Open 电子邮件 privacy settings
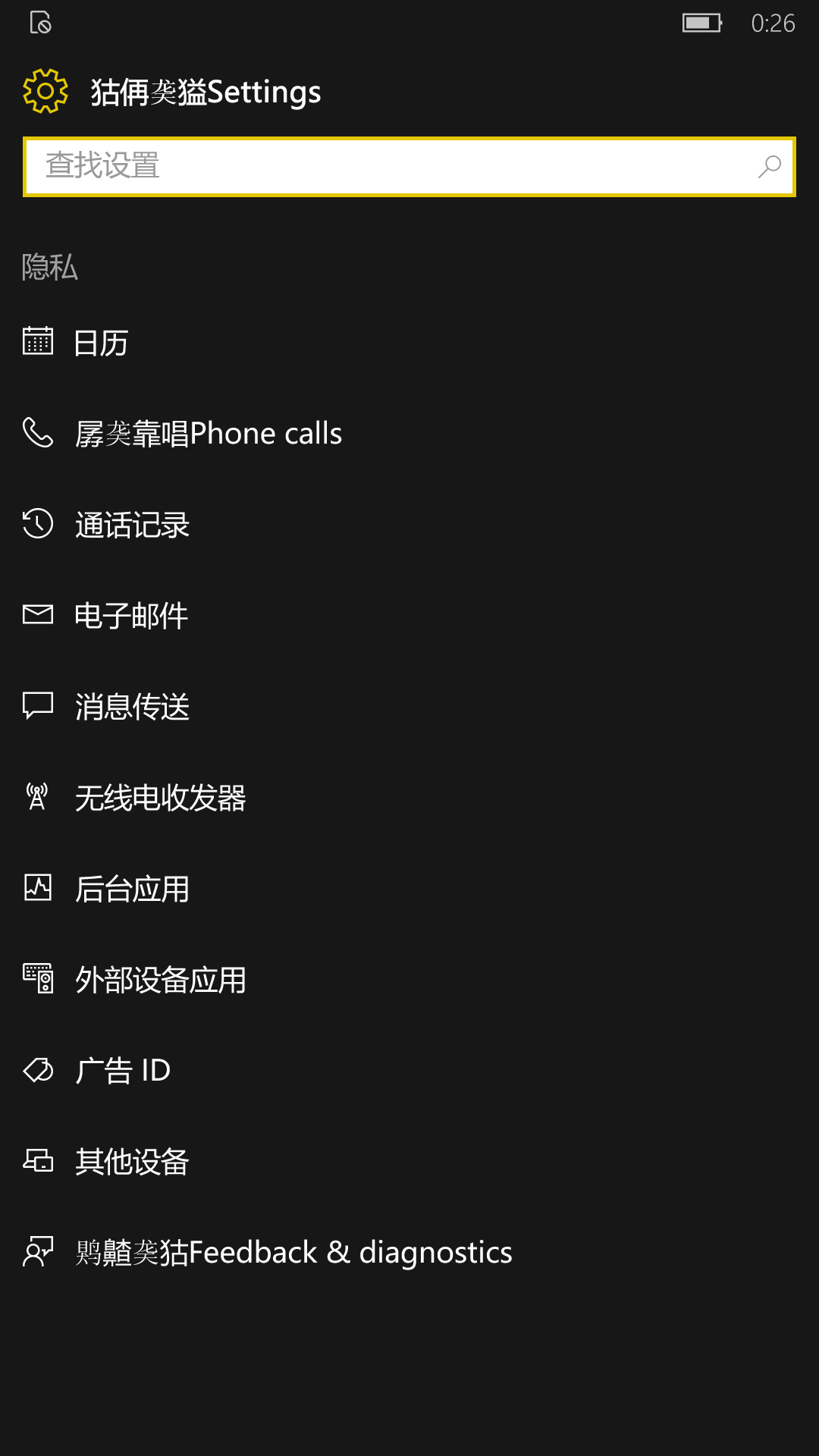The image size is (819, 1456). click(409, 616)
